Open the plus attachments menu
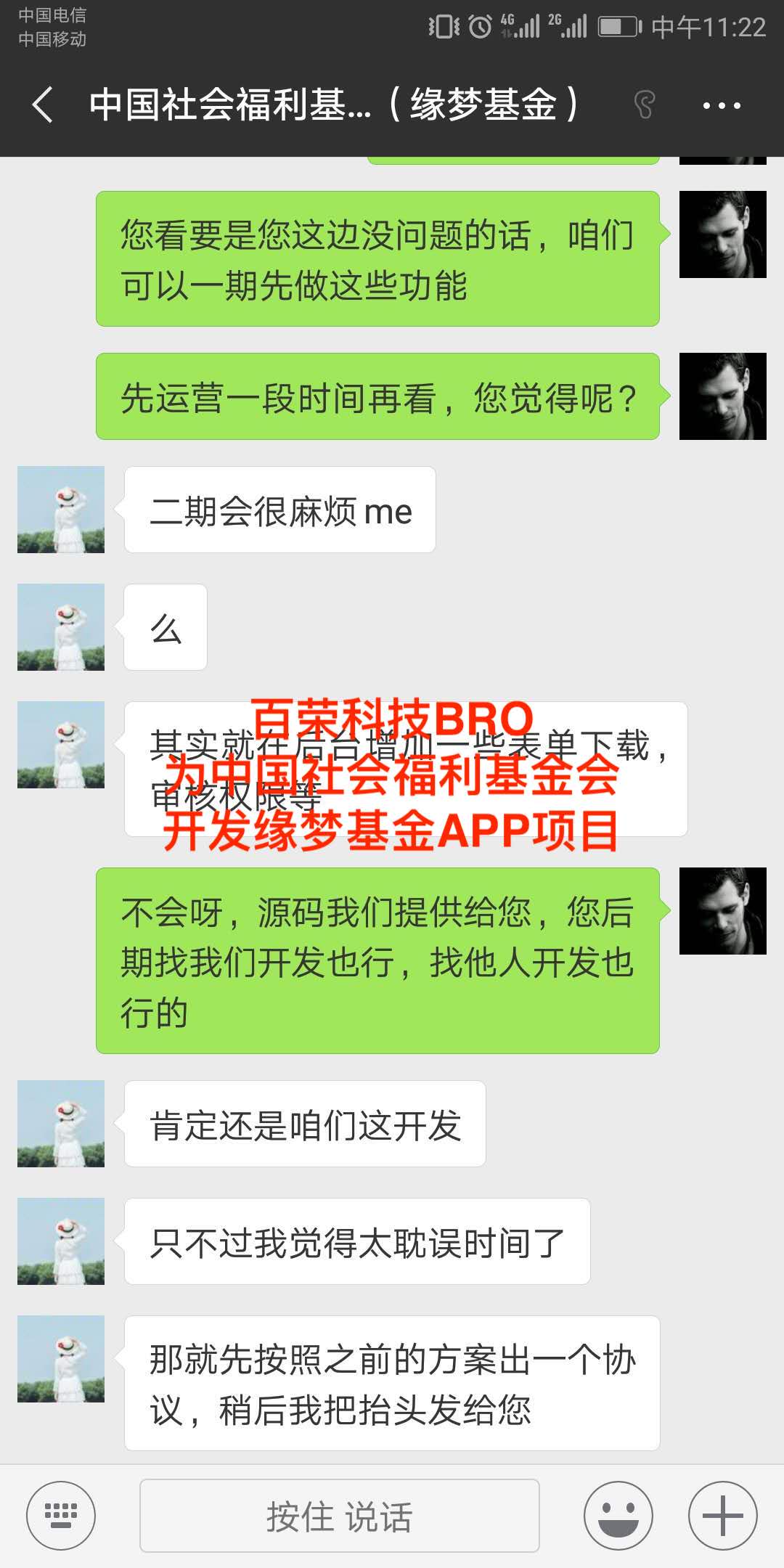Image resolution: width=784 pixels, height=1568 pixels. pyautogui.click(x=722, y=1516)
